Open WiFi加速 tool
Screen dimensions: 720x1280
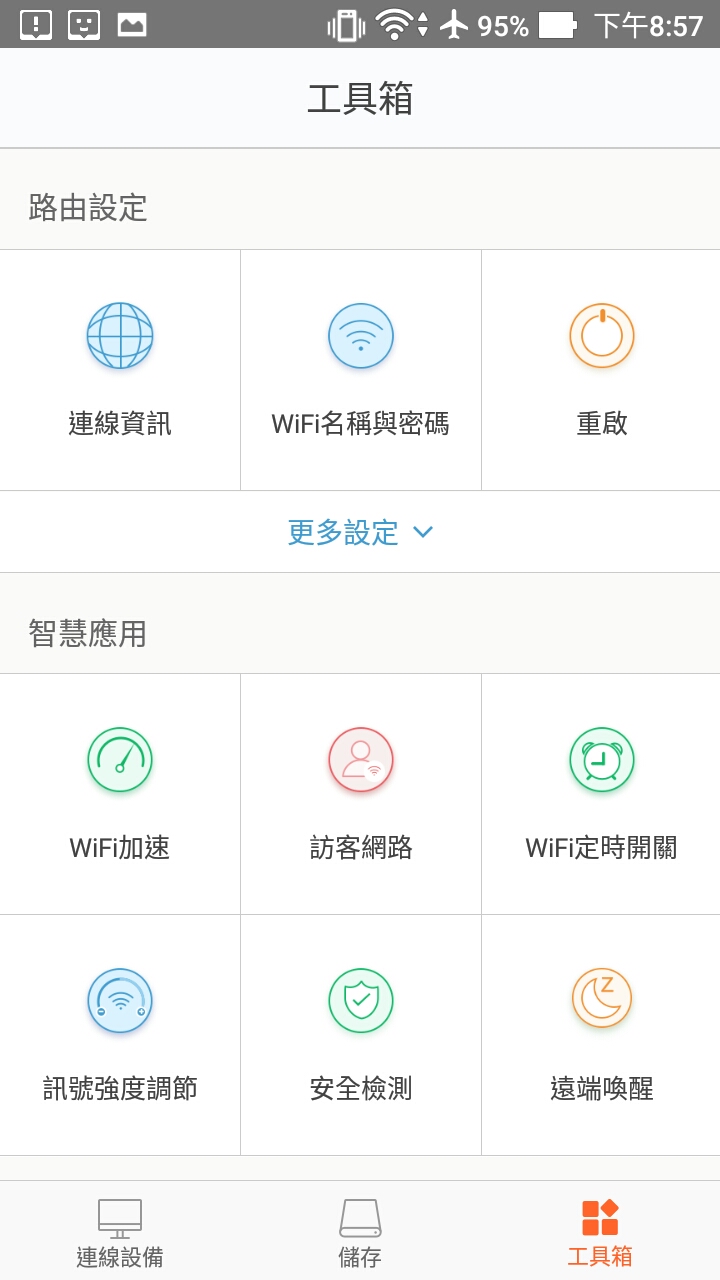120,794
